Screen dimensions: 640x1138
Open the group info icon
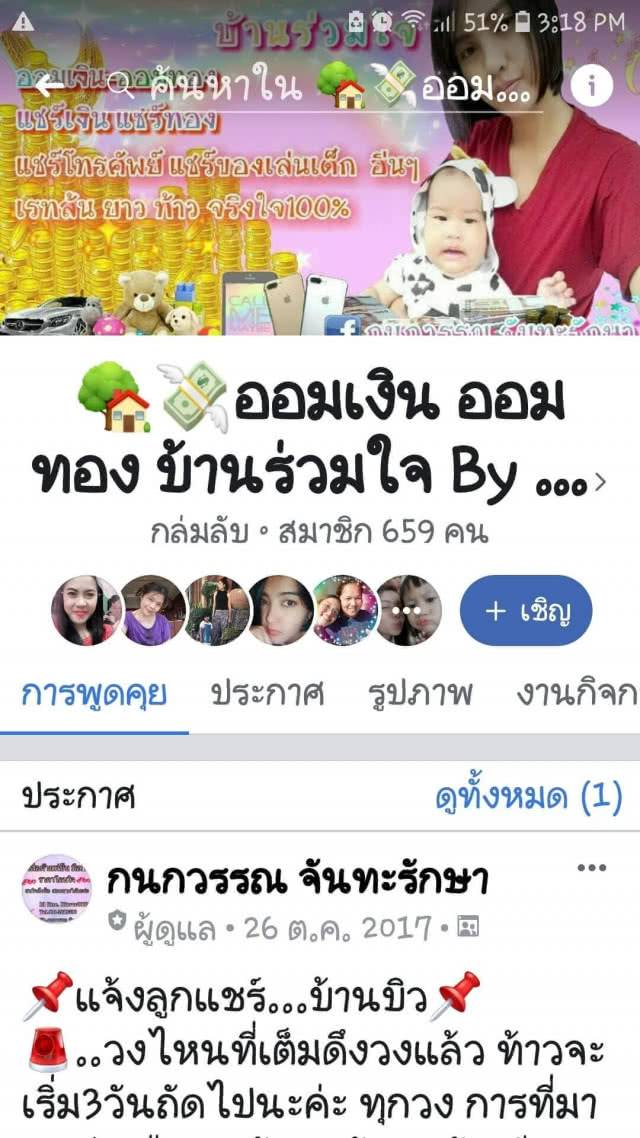[x=591, y=86]
